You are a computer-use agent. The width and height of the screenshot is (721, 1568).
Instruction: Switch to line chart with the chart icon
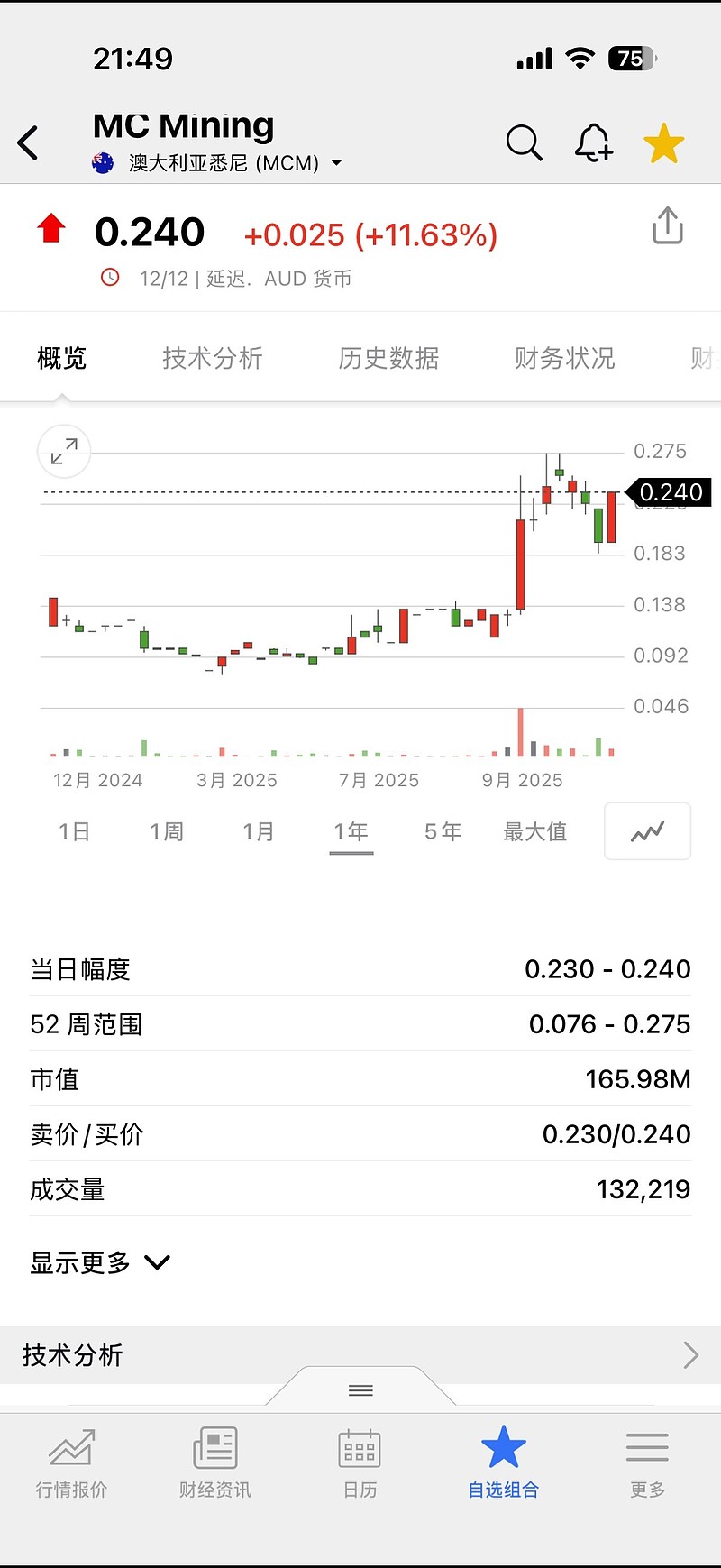[x=647, y=831]
